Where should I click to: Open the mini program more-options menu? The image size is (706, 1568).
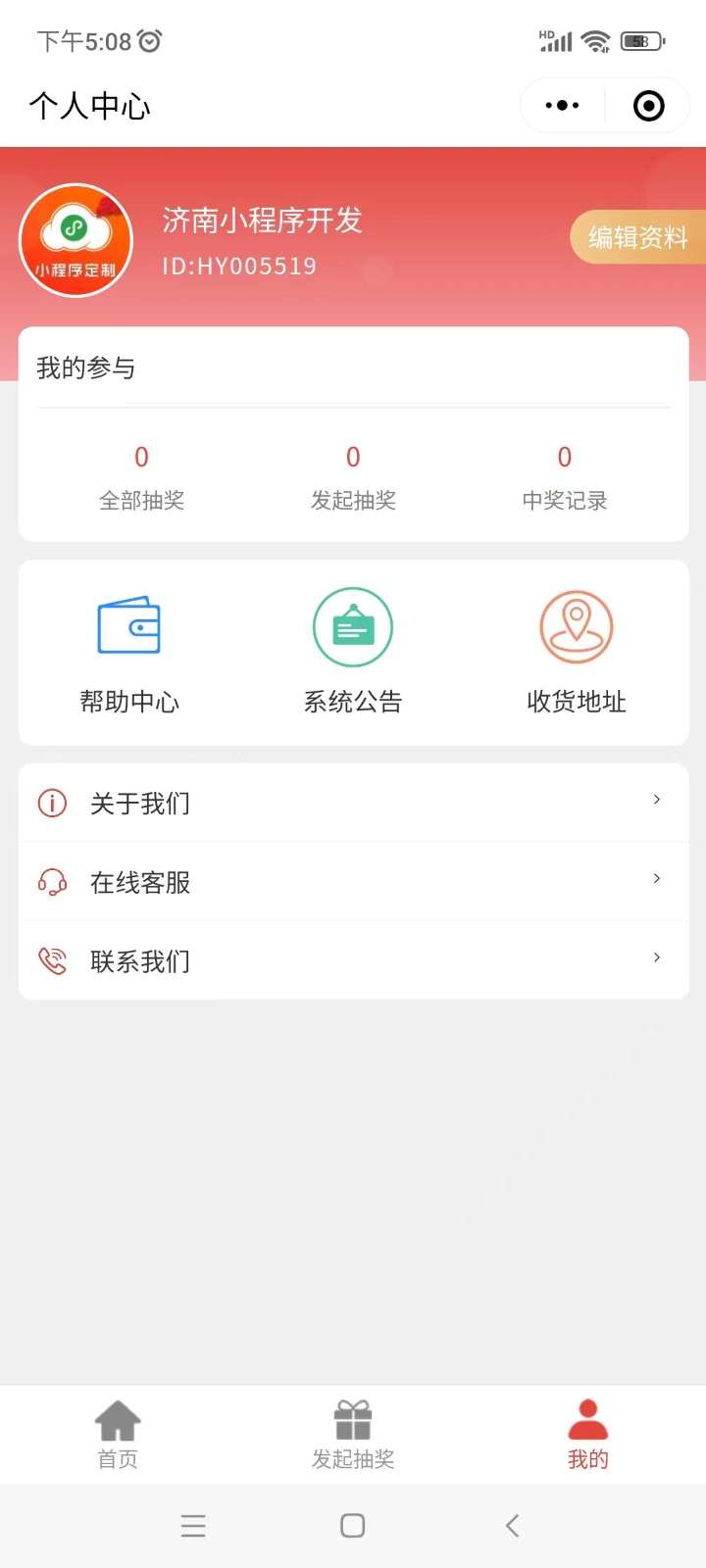point(562,105)
